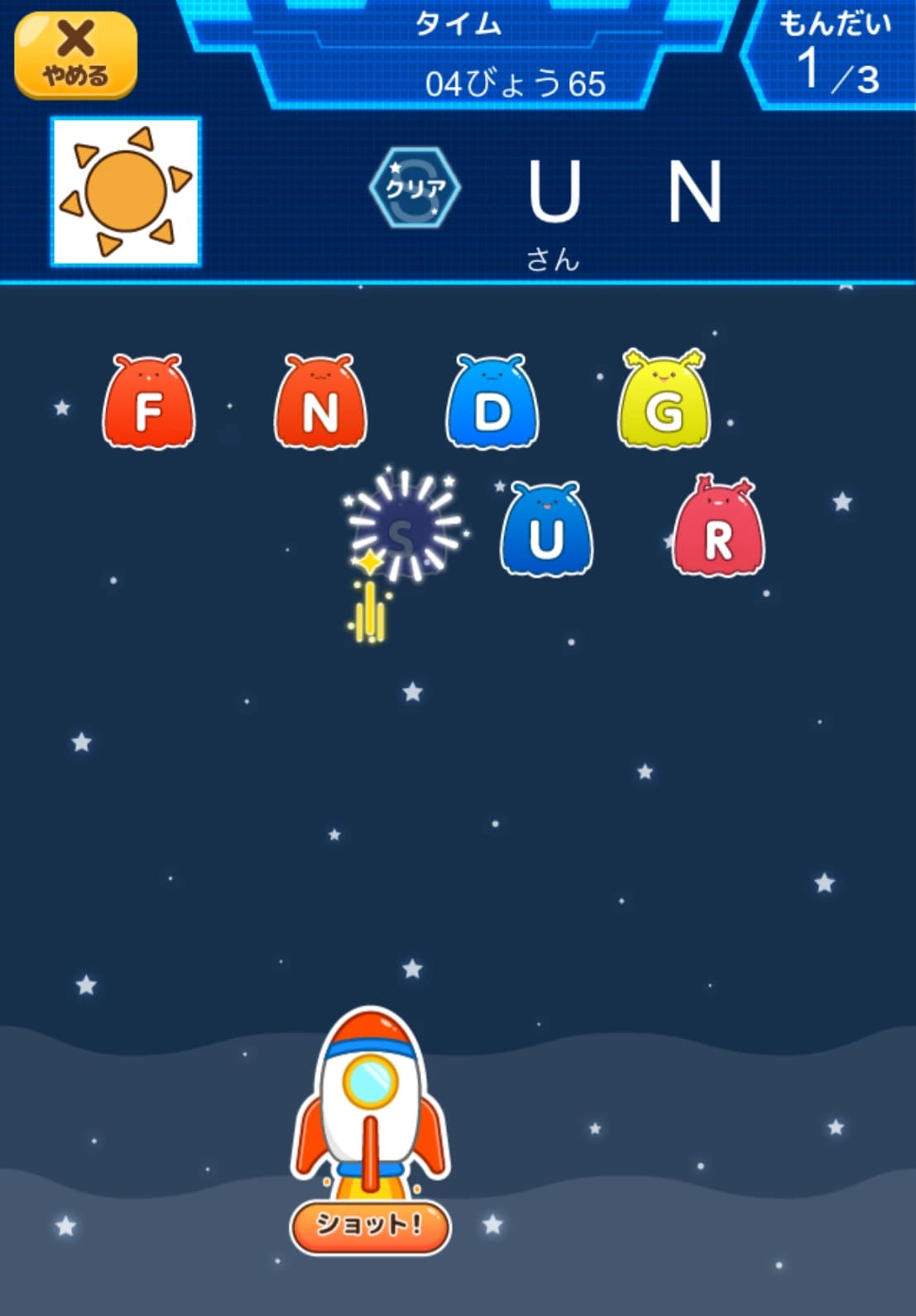Select the yellow G monster
The width and height of the screenshot is (916, 1316).
coord(664,402)
